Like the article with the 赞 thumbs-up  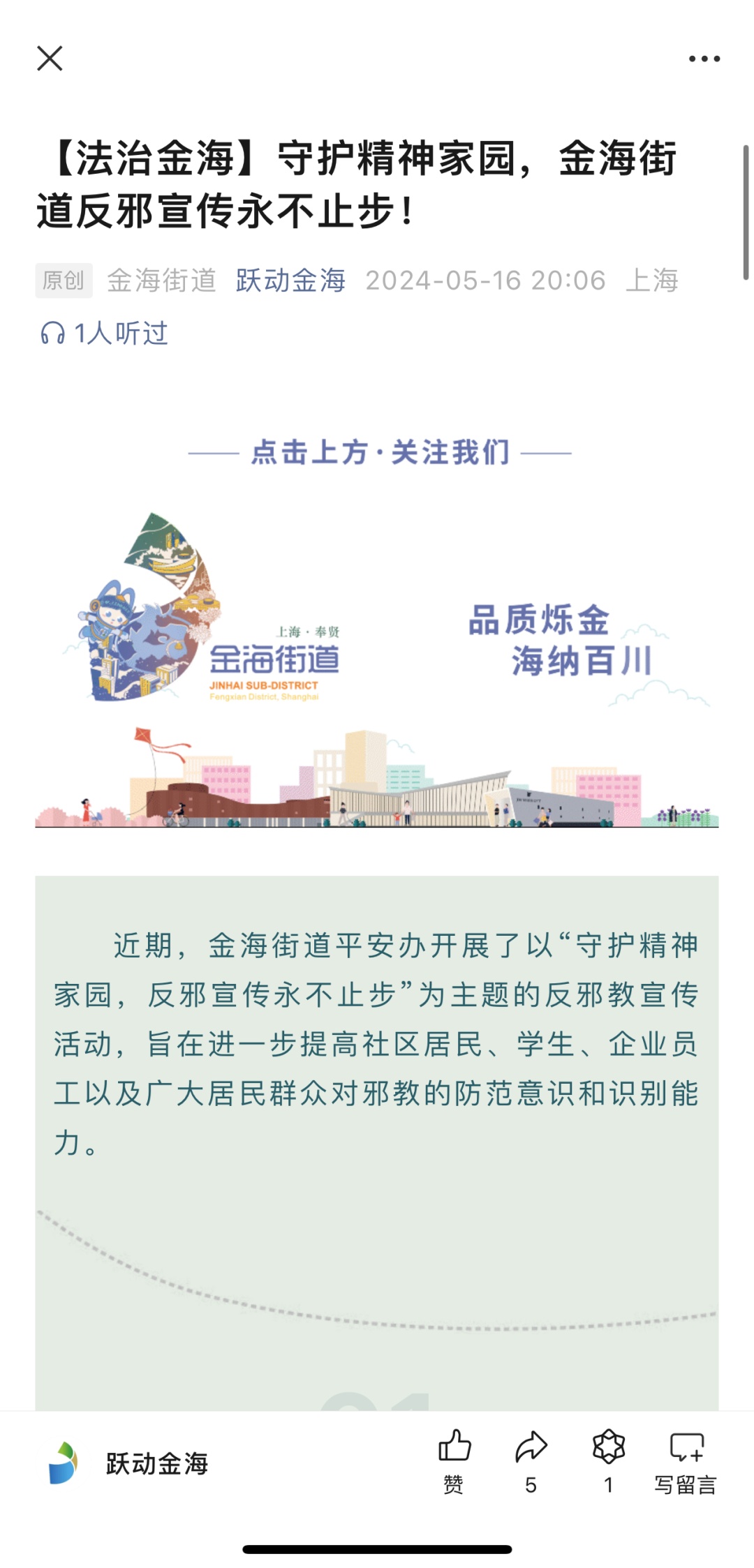454,1461
